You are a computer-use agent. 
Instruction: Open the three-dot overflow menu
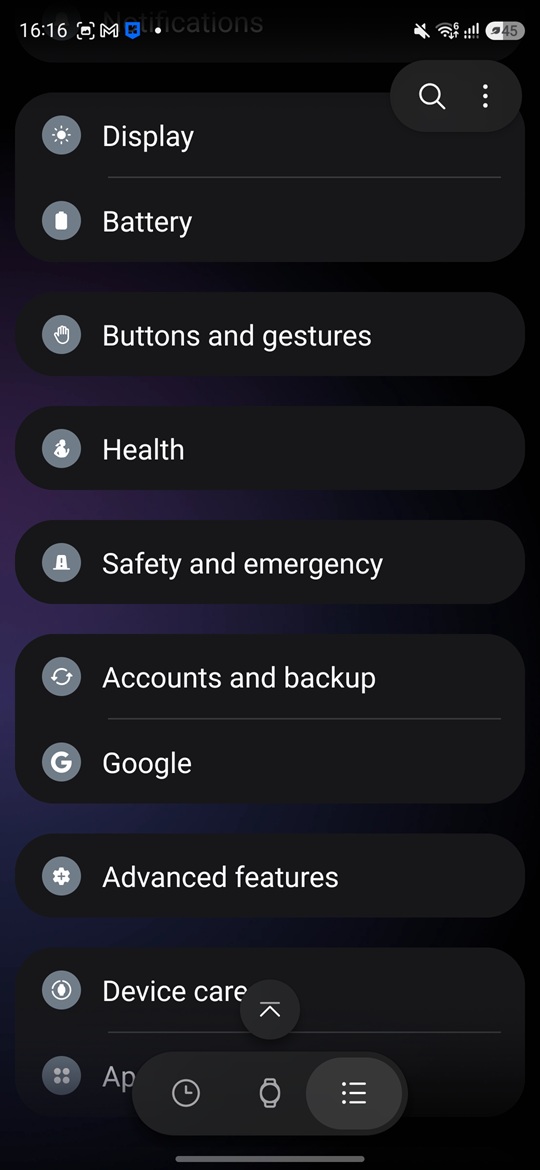pyautogui.click(x=486, y=96)
